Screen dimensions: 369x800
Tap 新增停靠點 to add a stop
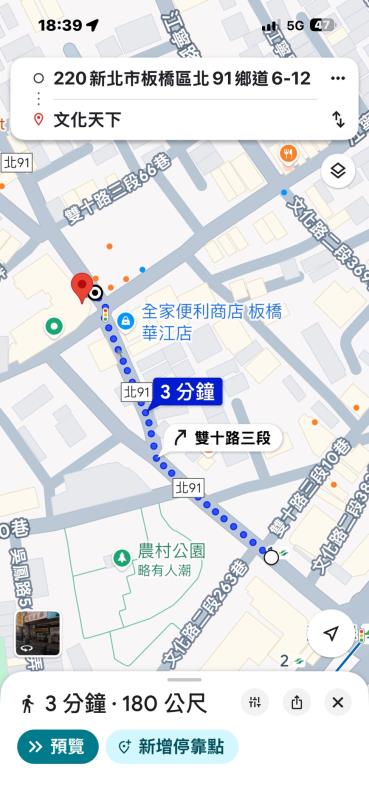[172, 747]
